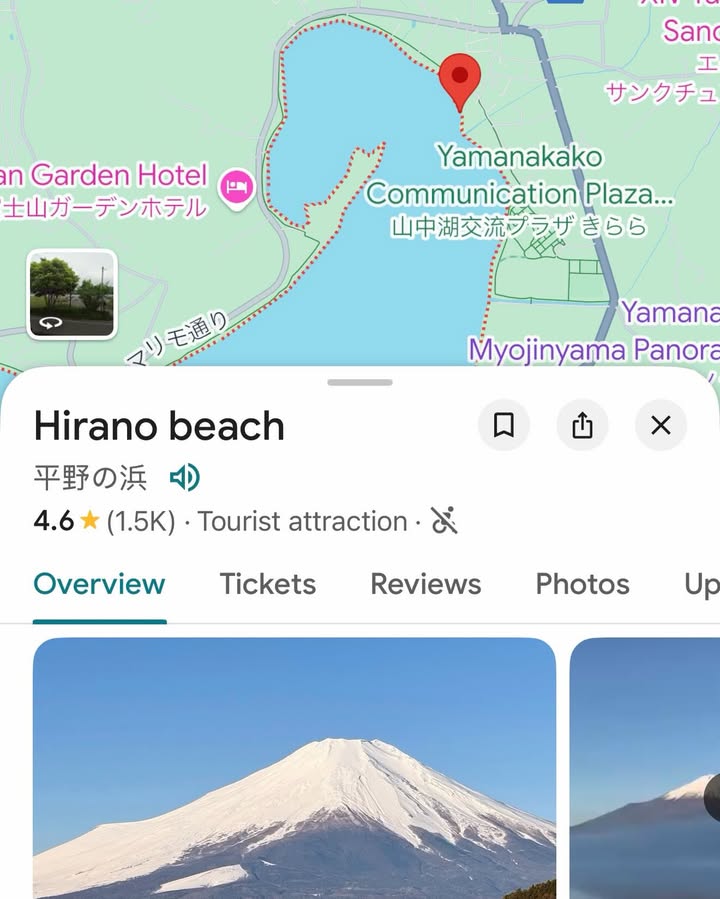Close the Hirano beach place sheet
This screenshot has height=899, width=720.
(x=660, y=426)
